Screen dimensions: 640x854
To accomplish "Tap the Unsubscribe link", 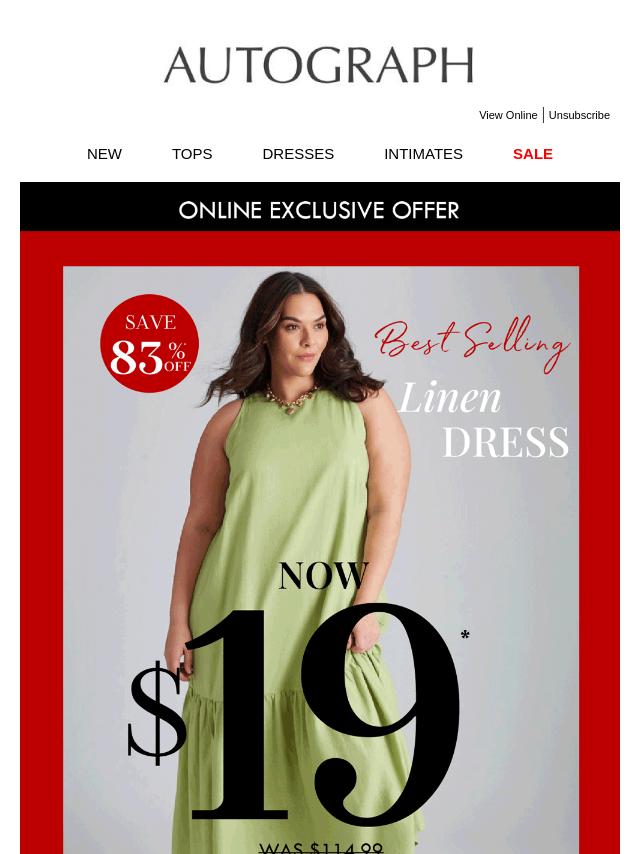I will point(579,115).
